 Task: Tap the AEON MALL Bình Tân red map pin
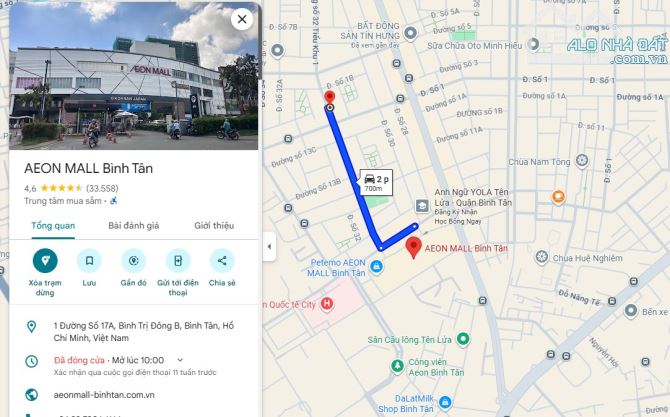(x=412, y=246)
